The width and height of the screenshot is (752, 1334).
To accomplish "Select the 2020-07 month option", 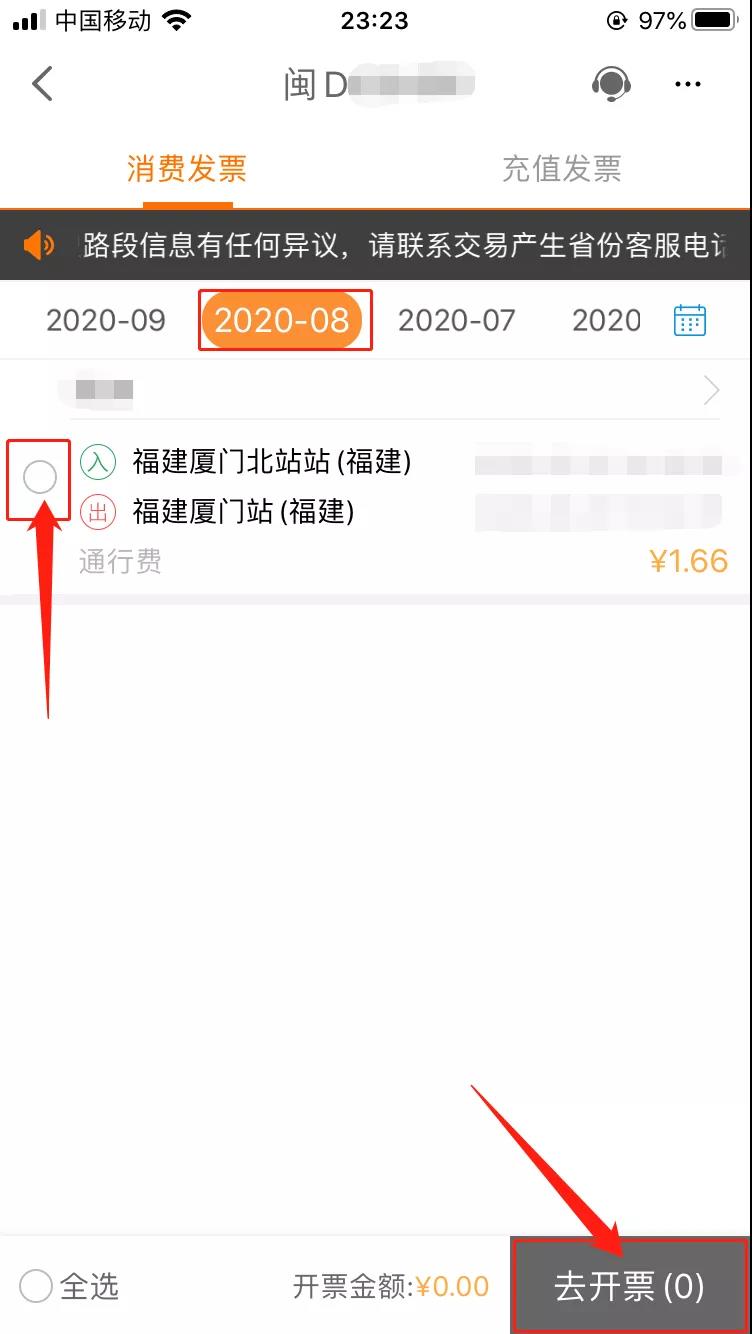I will pyautogui.click(x=457, y=320).
